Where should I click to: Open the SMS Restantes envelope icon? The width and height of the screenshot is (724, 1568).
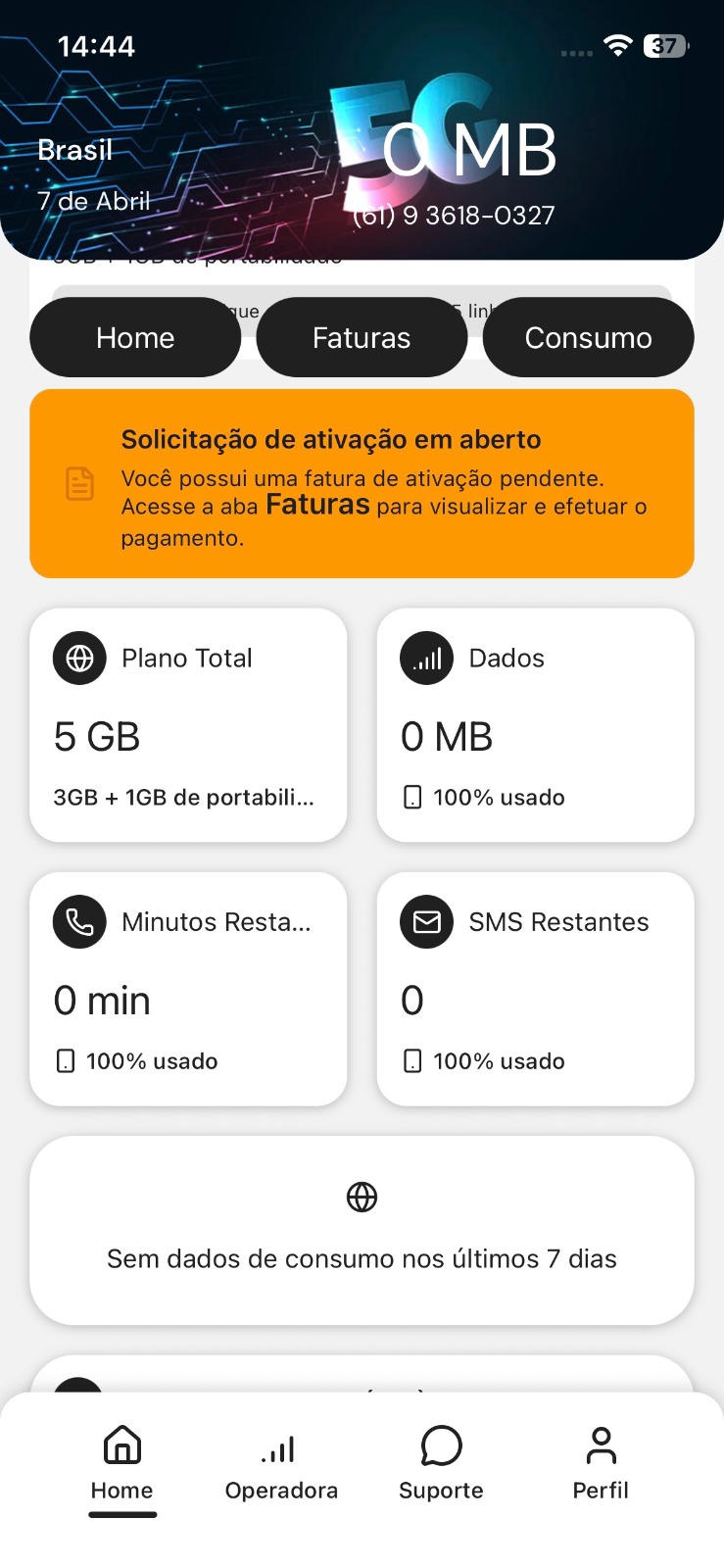tap(425, 921)
